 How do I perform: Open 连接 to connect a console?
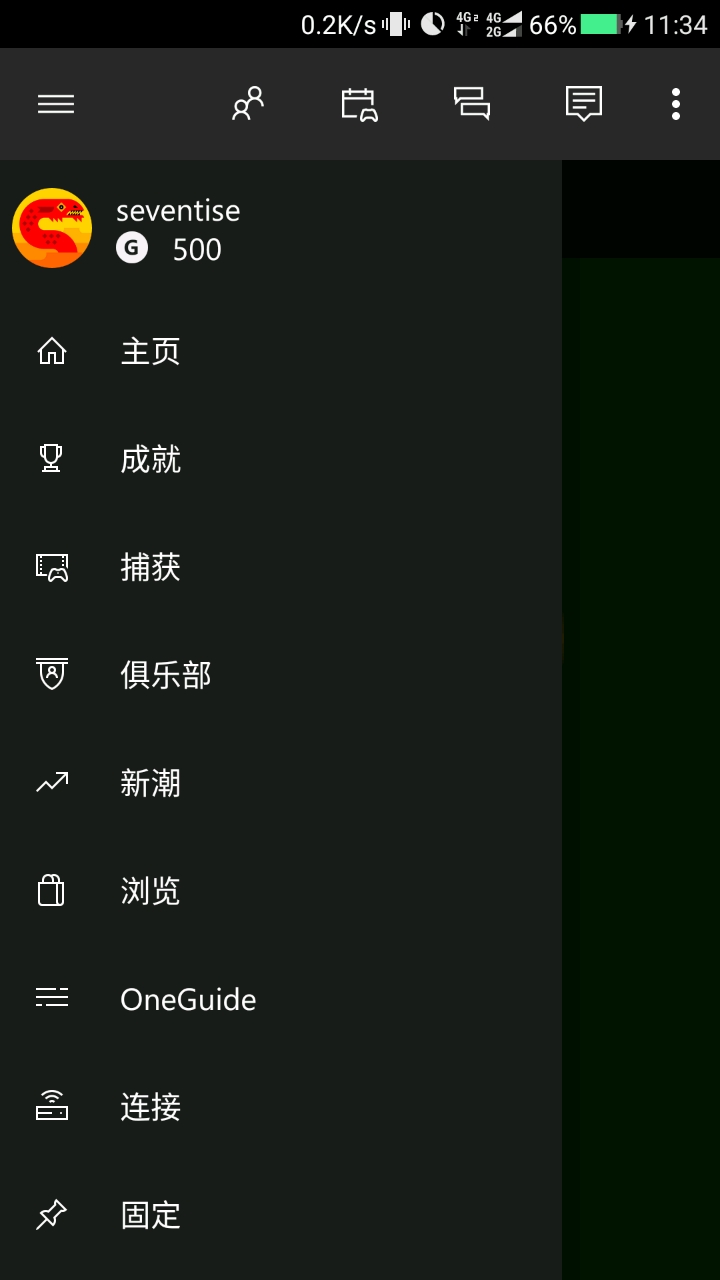tap(150, 1108)
